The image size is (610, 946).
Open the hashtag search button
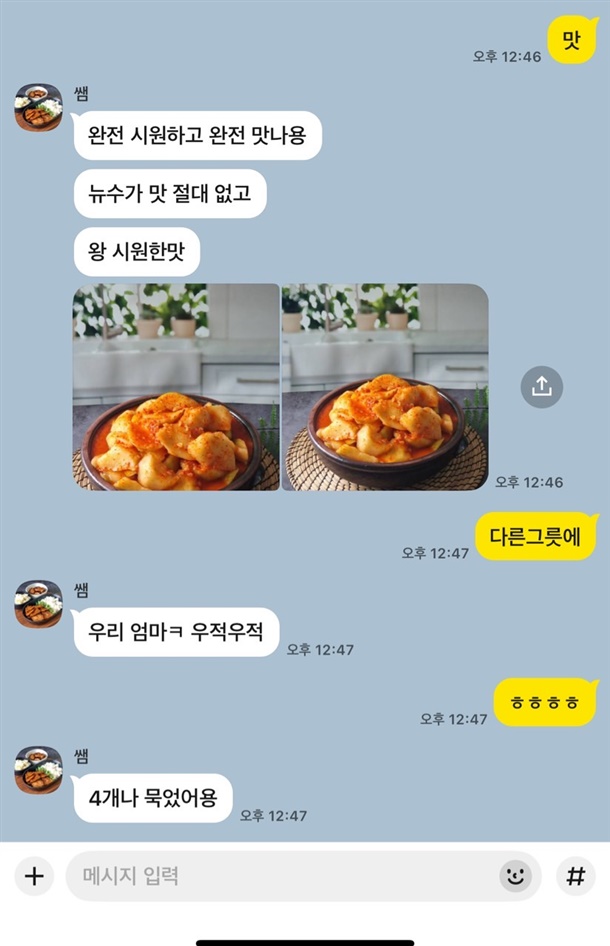point(575,877)
